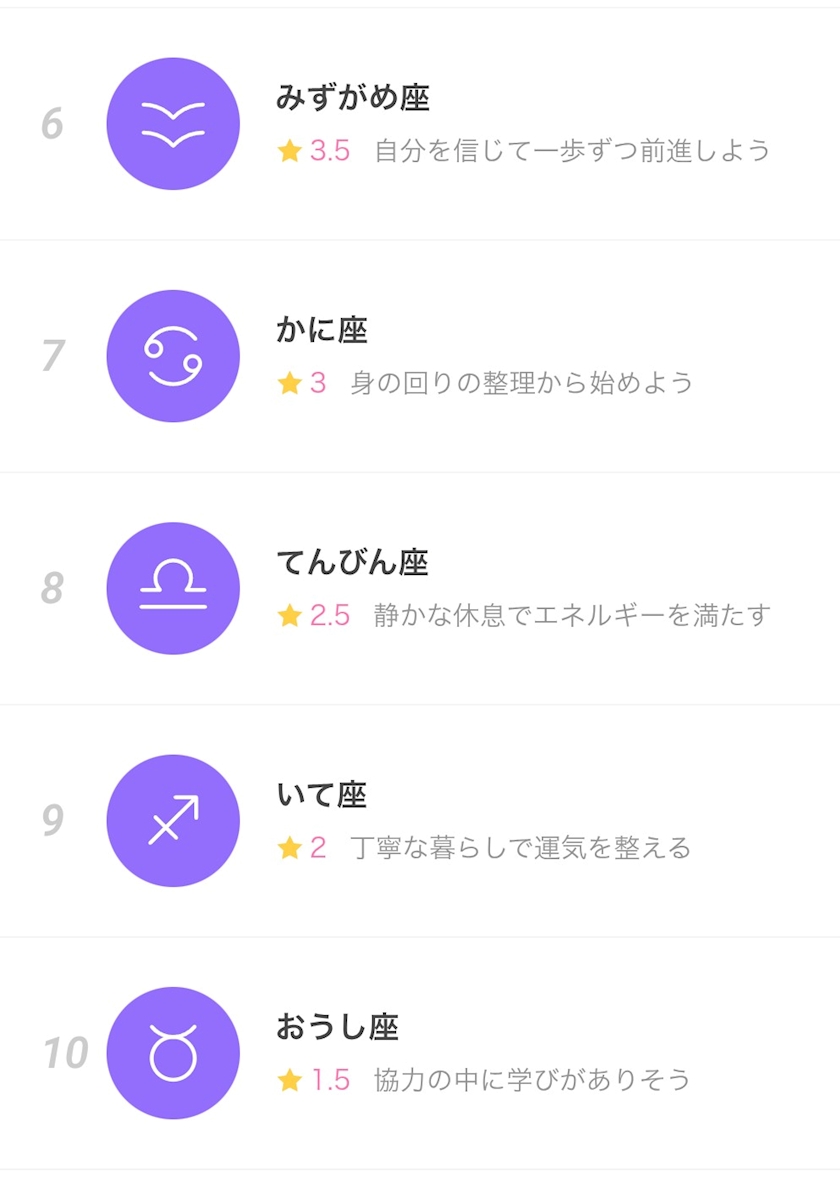View the かに座 fortune details
This screenshot has height=1193, width=840.
(420, 356)
